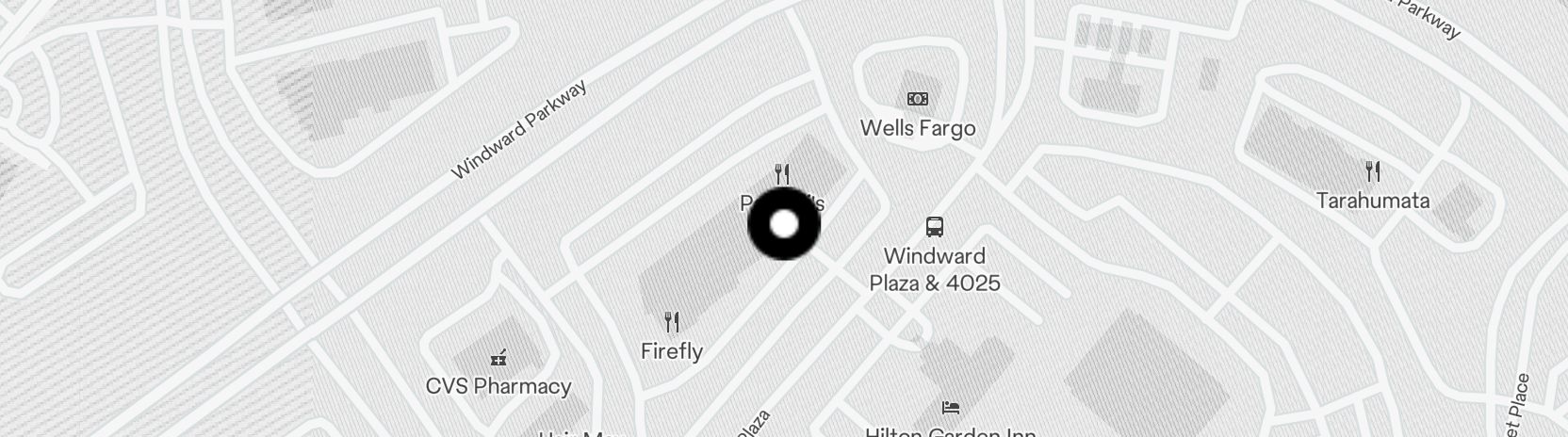Select the CVS Pharmacy map marker
1568x437 pixels.
499,358
